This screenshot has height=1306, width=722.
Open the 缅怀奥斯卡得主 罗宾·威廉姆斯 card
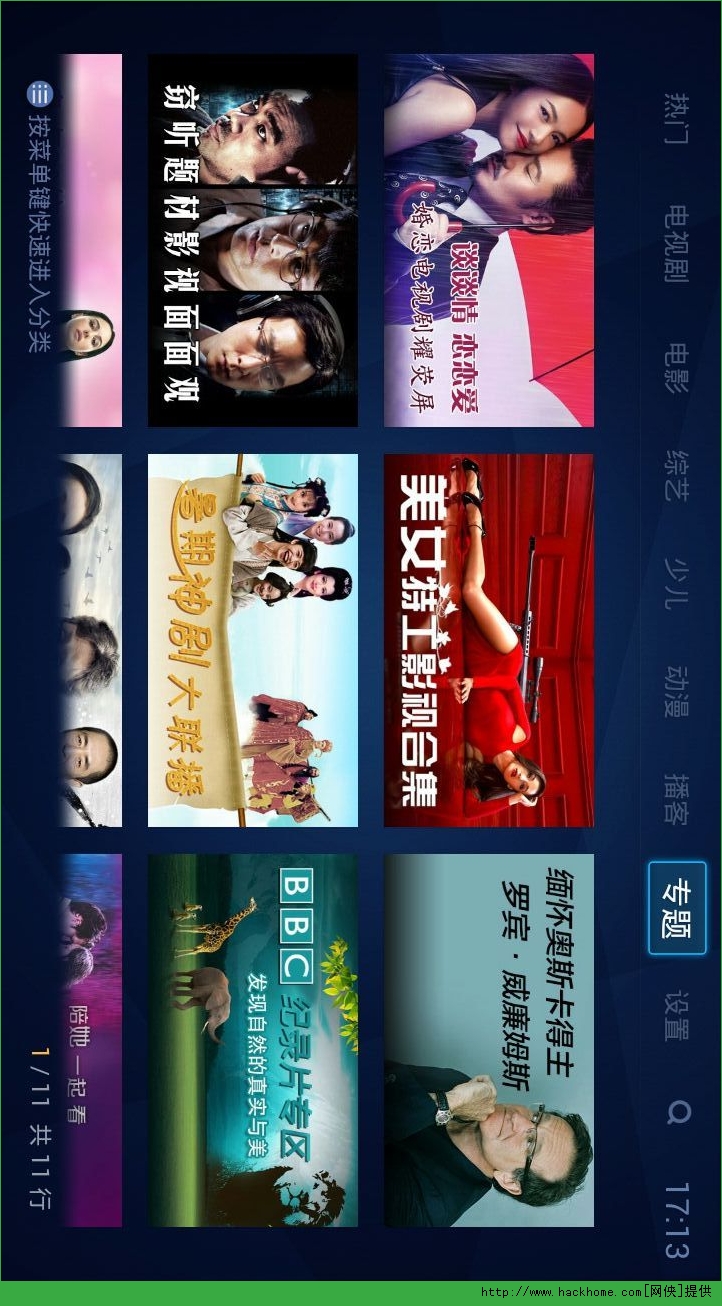(488, 1040)
